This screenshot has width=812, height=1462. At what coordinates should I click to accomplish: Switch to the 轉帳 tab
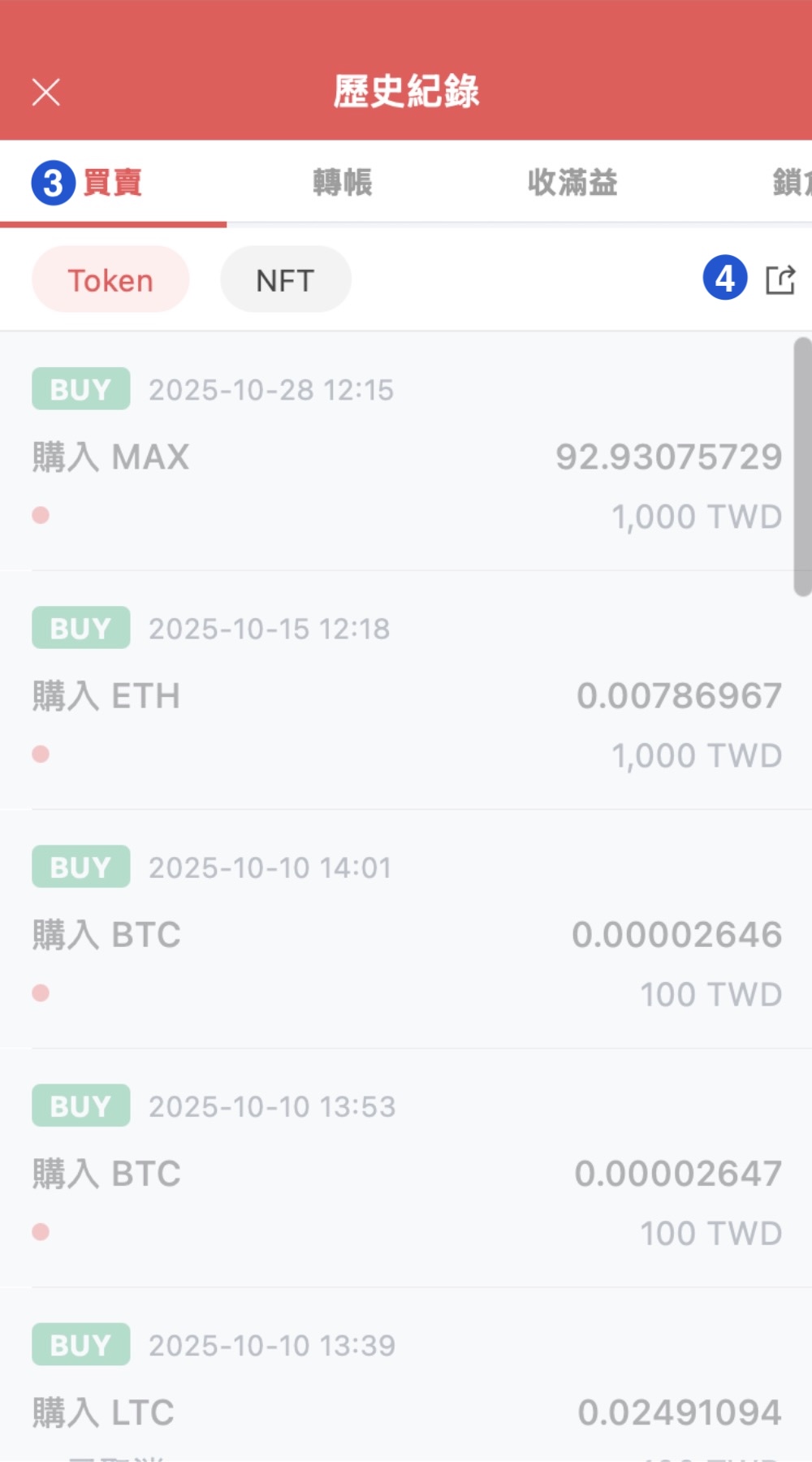pos(343,183)
